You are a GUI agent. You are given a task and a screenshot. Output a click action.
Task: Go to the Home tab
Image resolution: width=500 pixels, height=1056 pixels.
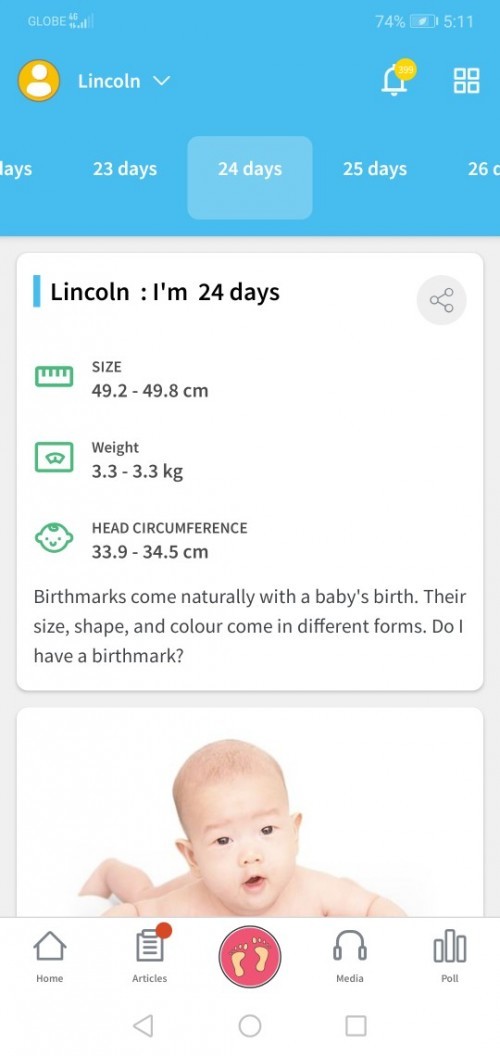click(50, 956)
